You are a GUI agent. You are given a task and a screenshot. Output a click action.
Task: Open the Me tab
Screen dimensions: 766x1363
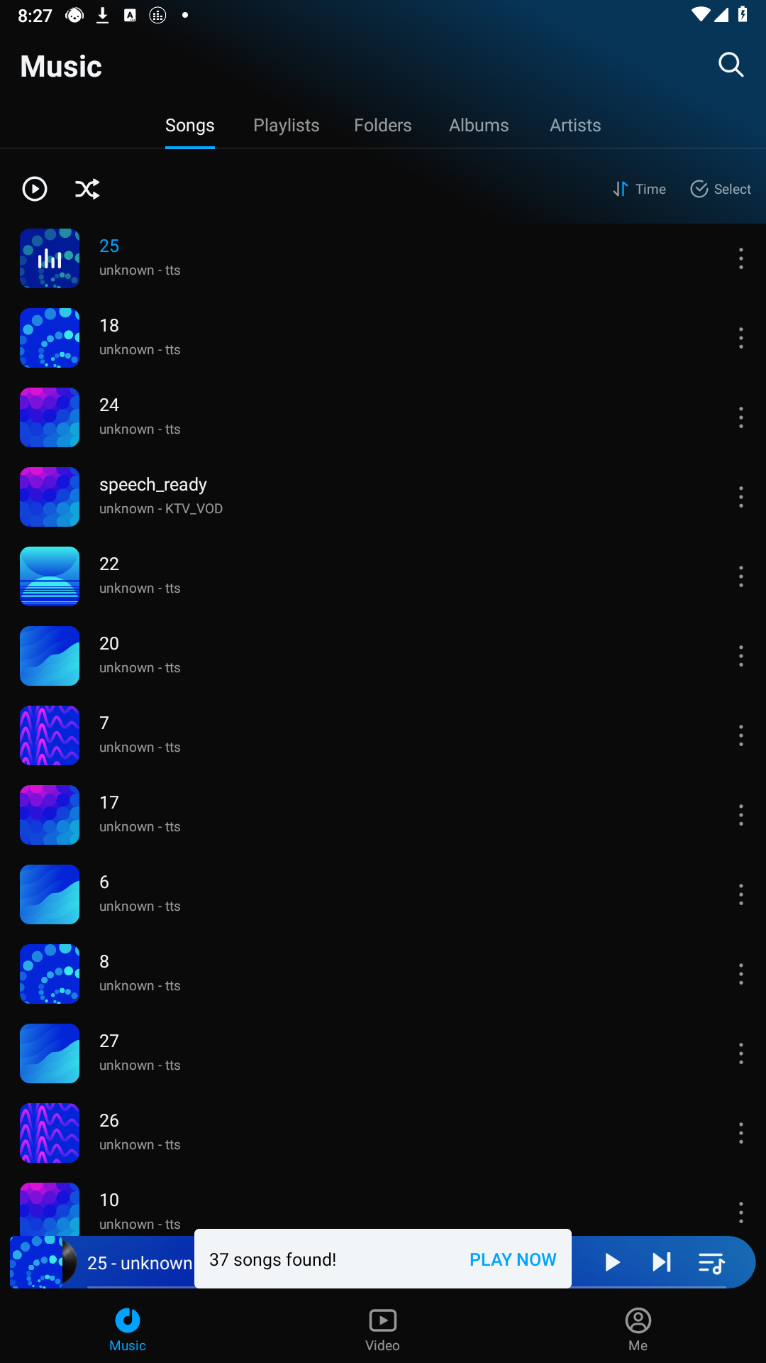(x=638, y=1330)
